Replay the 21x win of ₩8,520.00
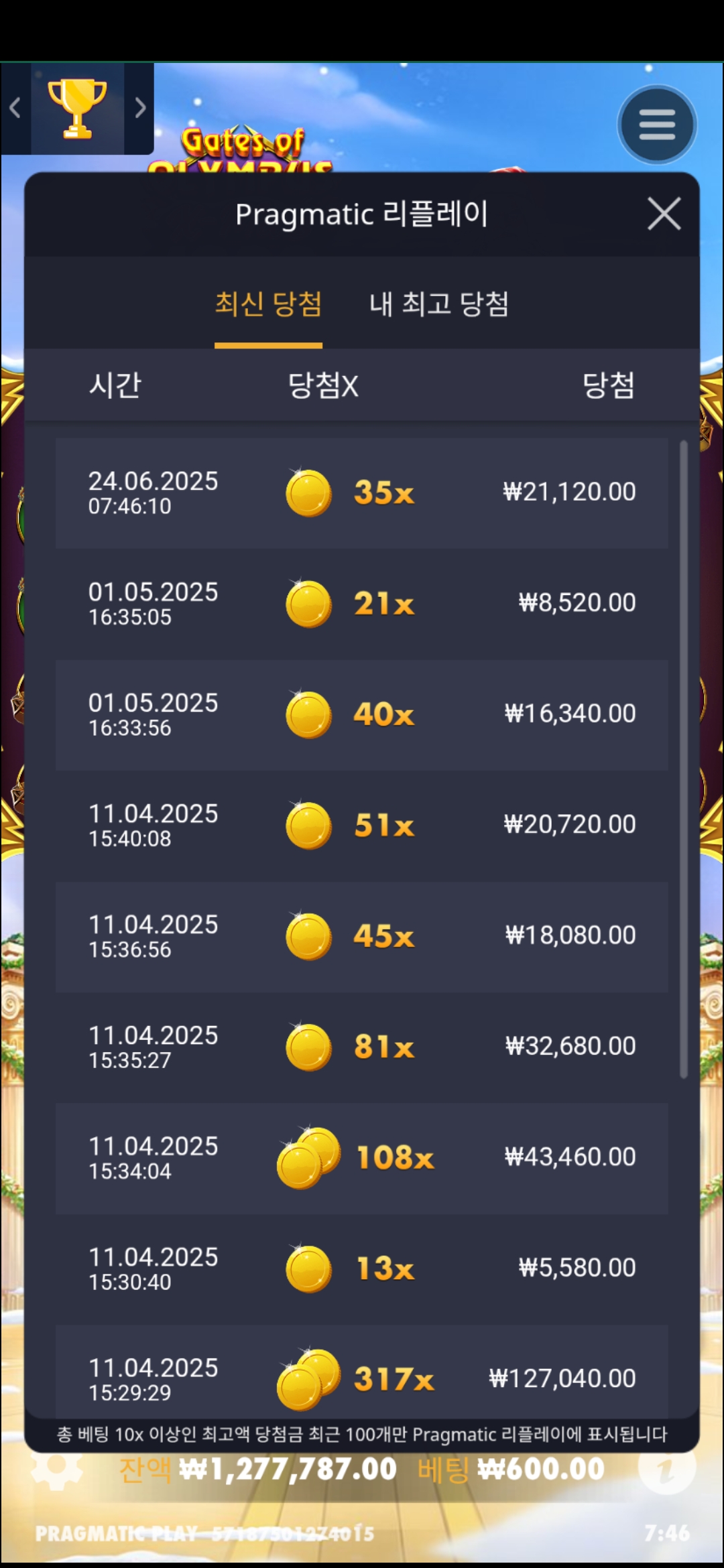This screenshot has width=724, height=1568. 362,603
